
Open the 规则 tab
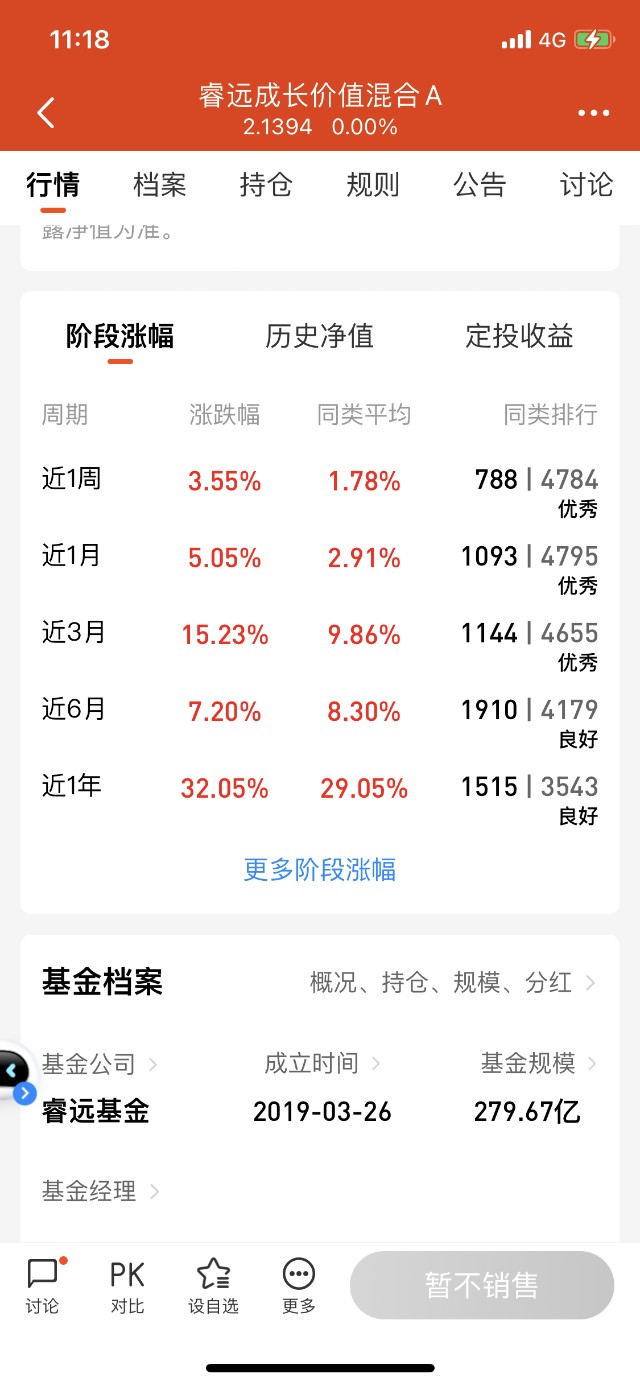click(372, 185)
